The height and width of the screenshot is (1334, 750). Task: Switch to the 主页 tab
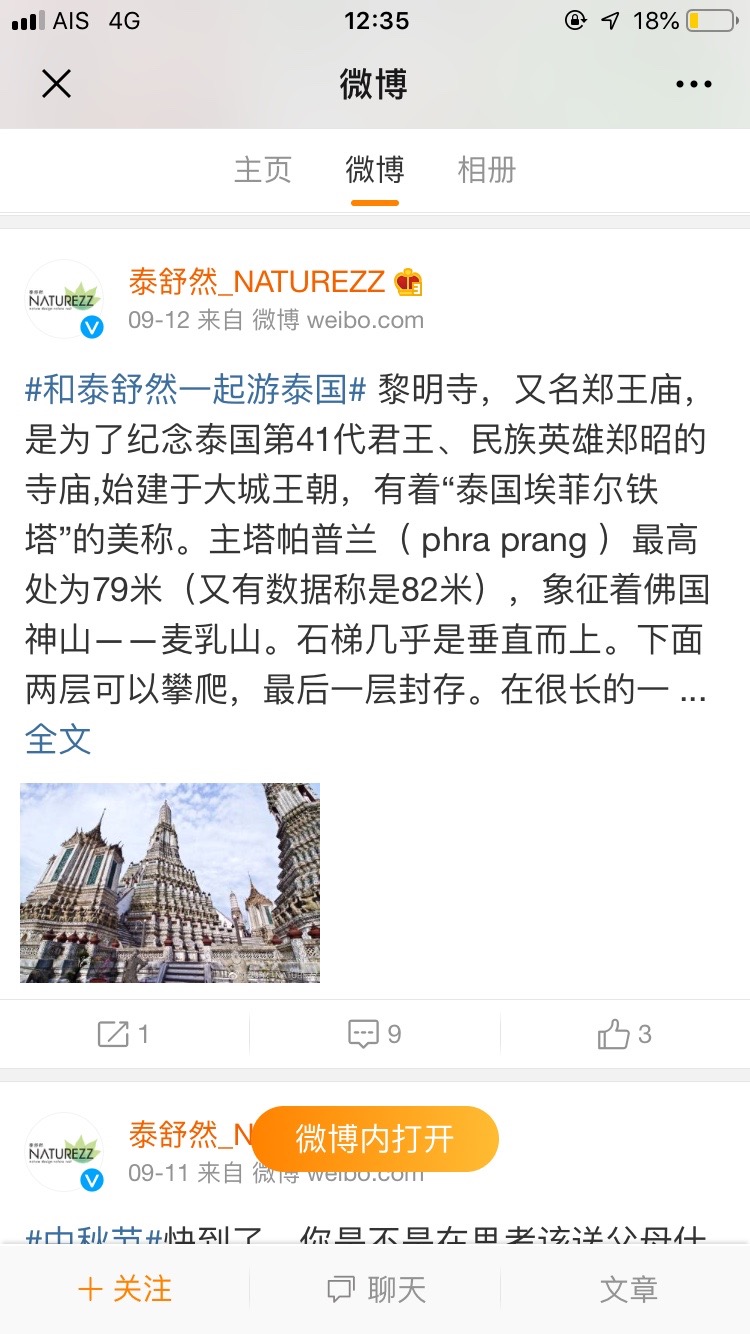[262, 170]
